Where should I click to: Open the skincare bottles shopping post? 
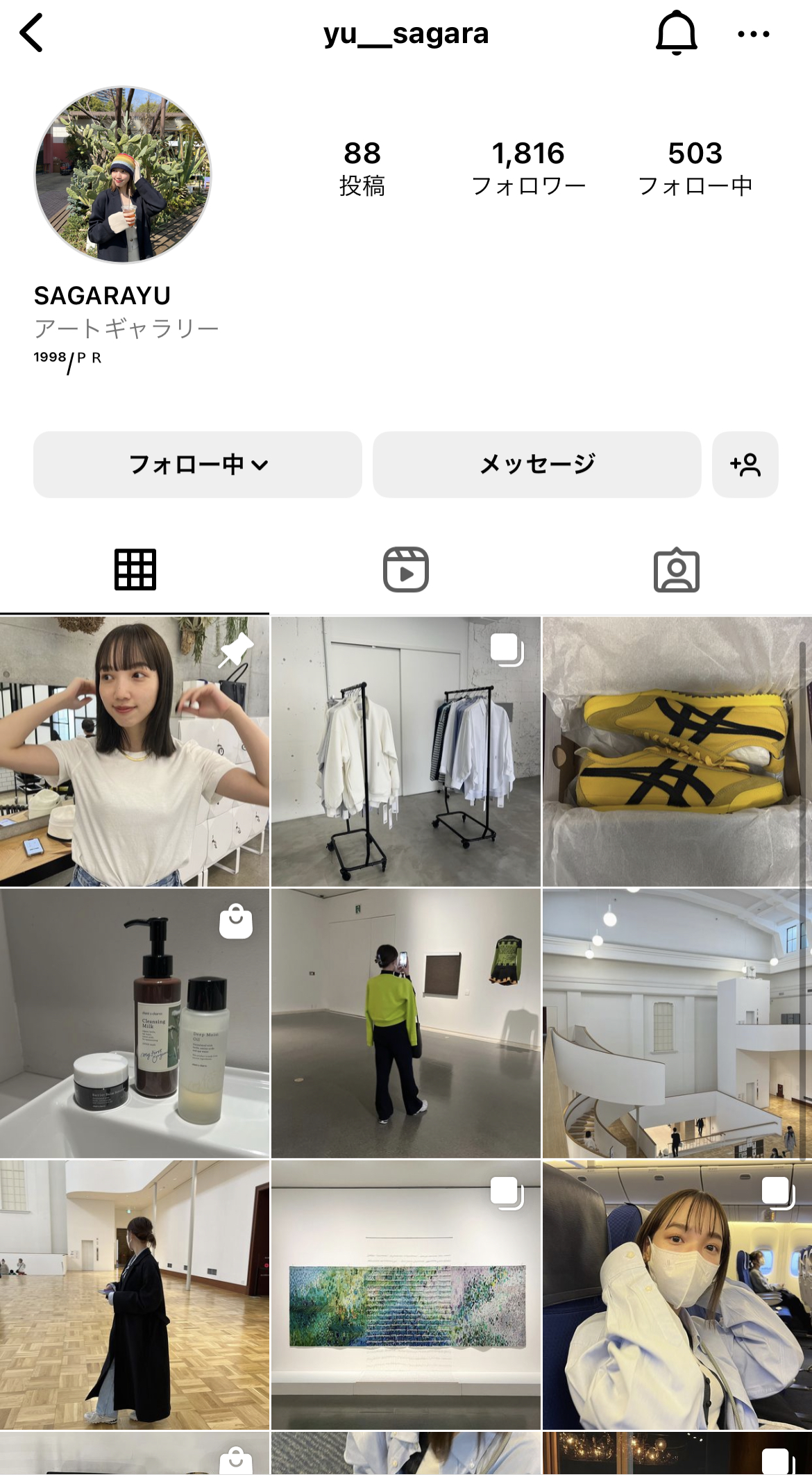pos(135,1023)
